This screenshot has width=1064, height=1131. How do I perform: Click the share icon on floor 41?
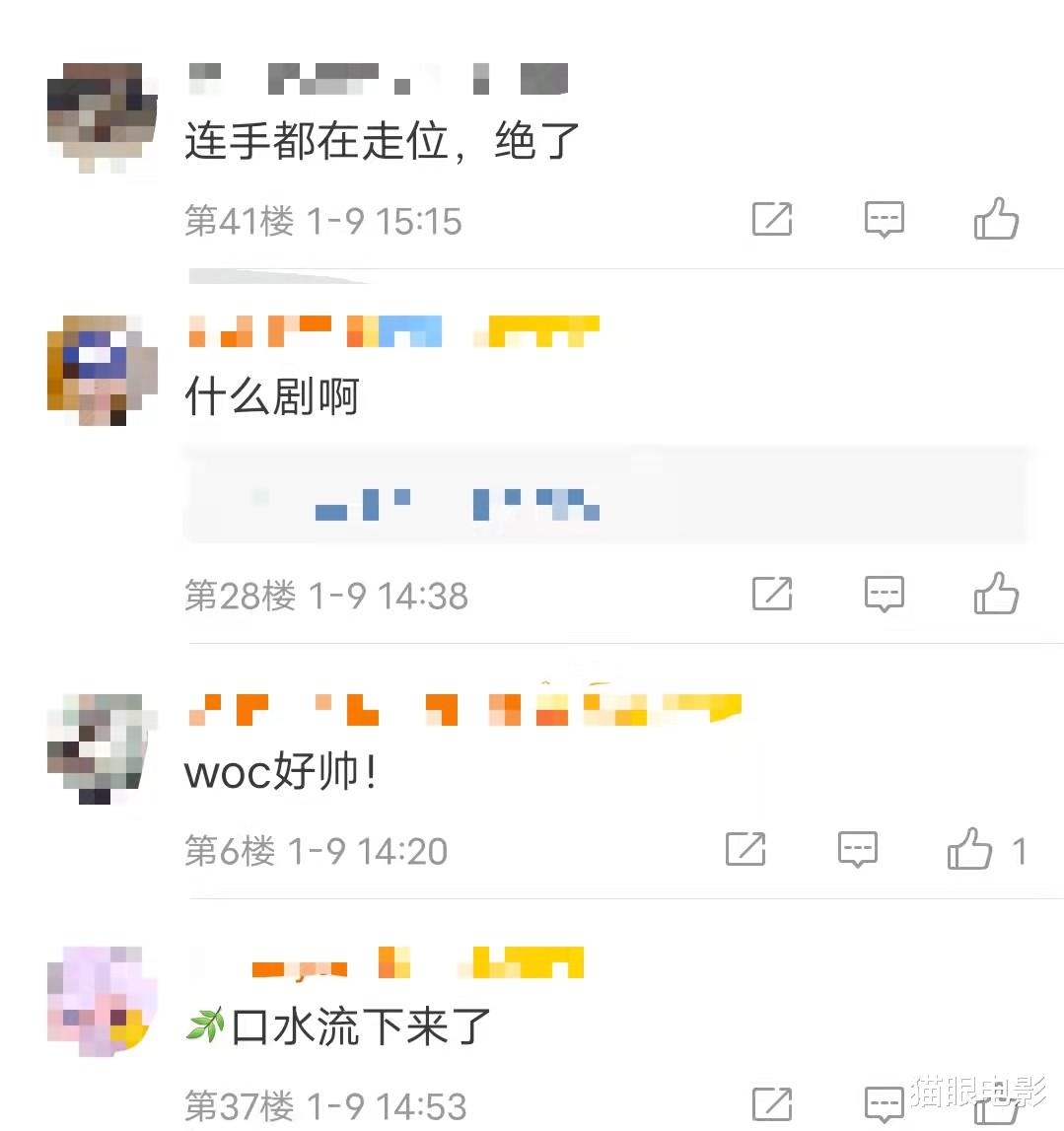774,219
